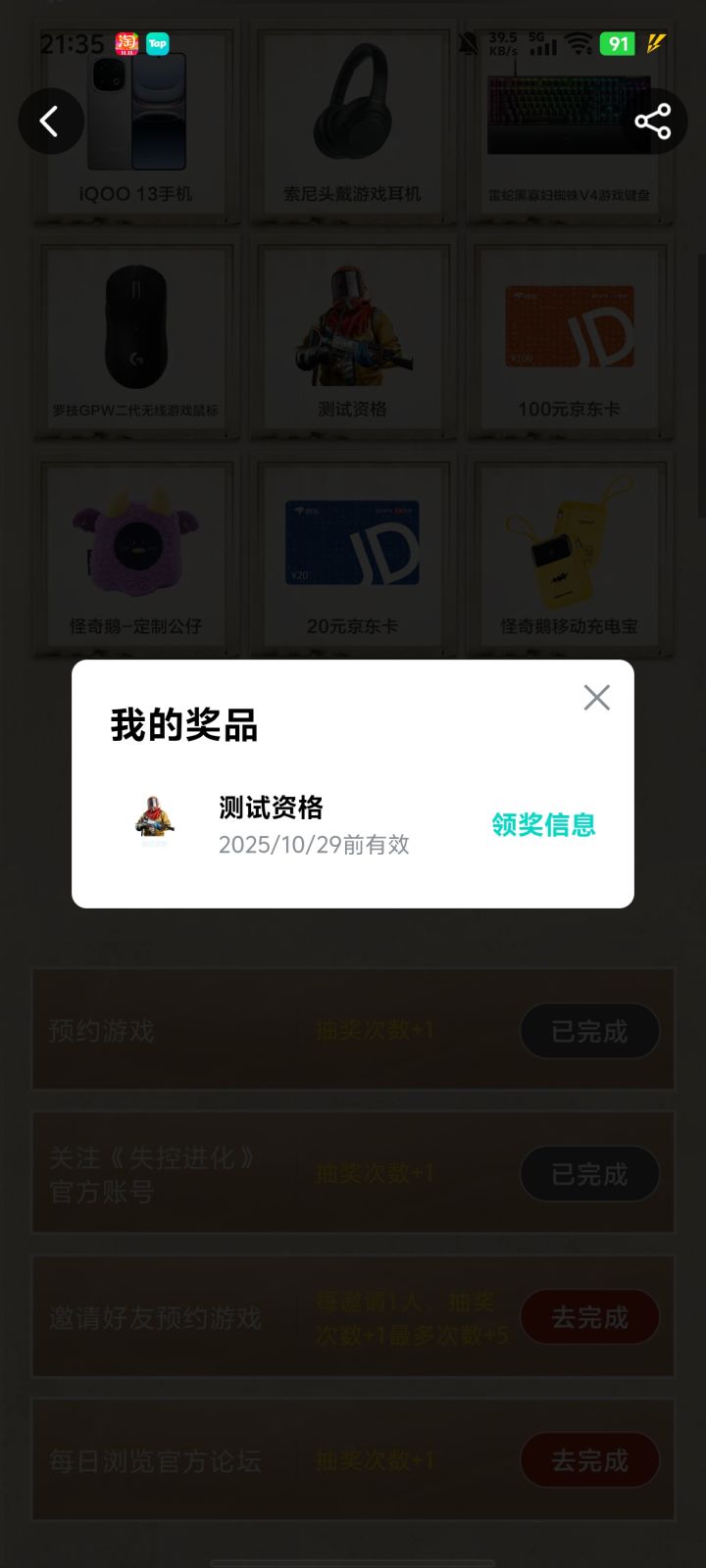The width and height of the screenshot is (706, 1568).
Task: Tap the back arrow at top left
Action: [50, 121]
